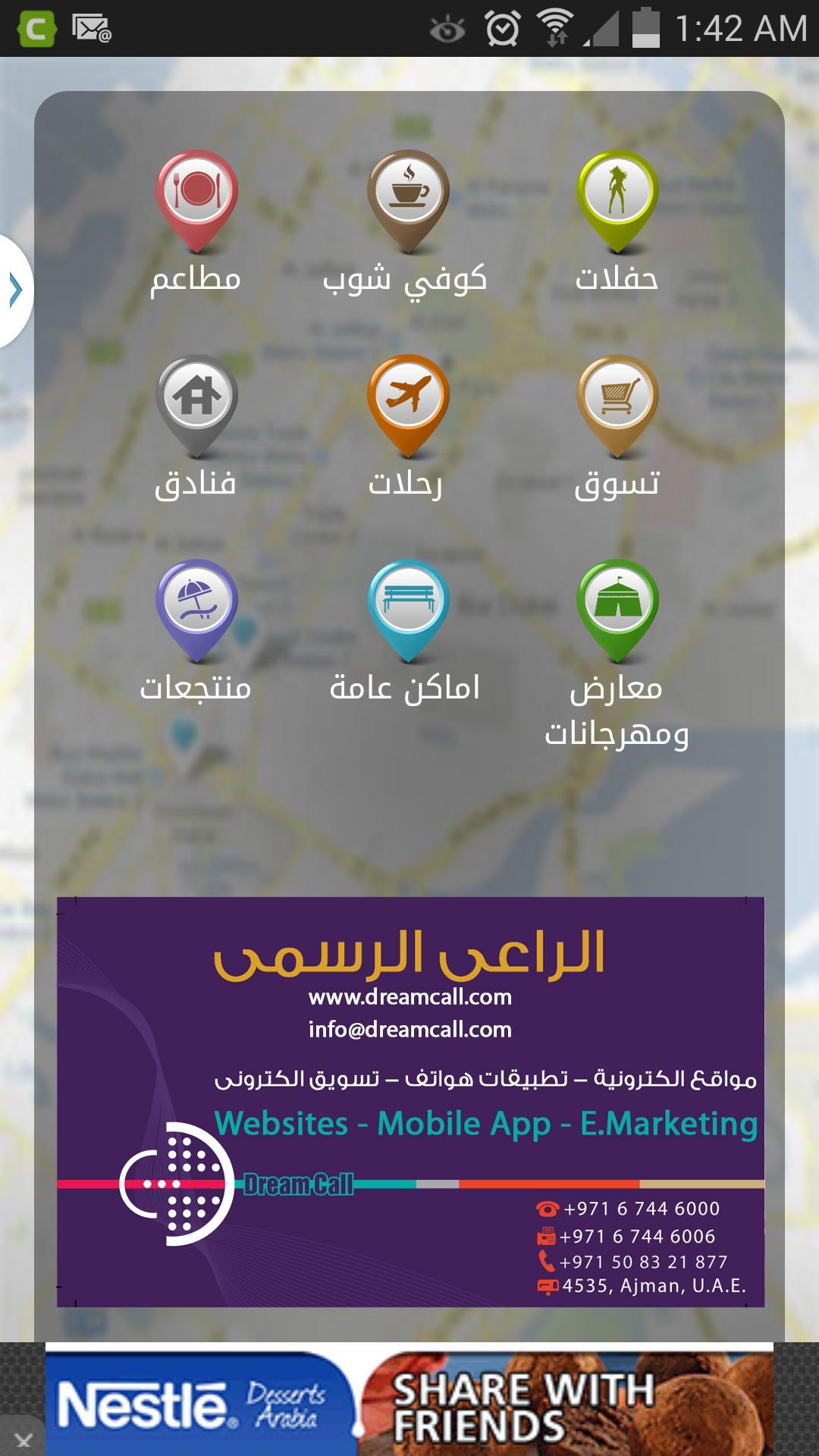Expand the side panel arrow handle
Screen dimensions: 819x1456
[x=15, y=290]
